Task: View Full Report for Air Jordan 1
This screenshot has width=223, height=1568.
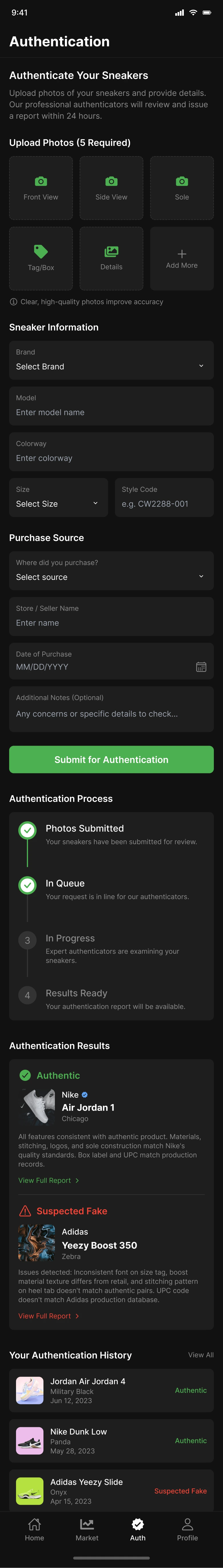Action: (49, 1180)
